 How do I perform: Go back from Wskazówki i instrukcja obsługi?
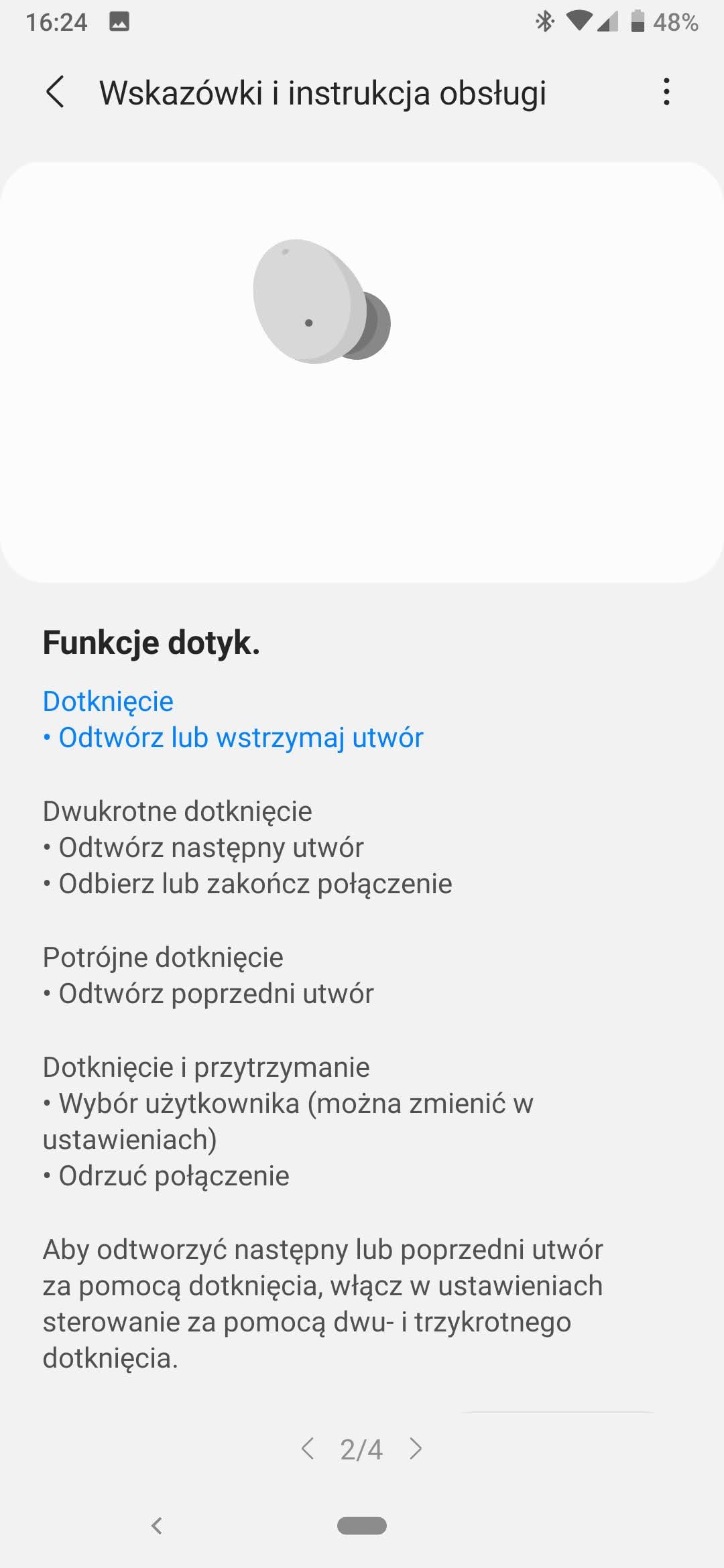[x=55, y=92]
